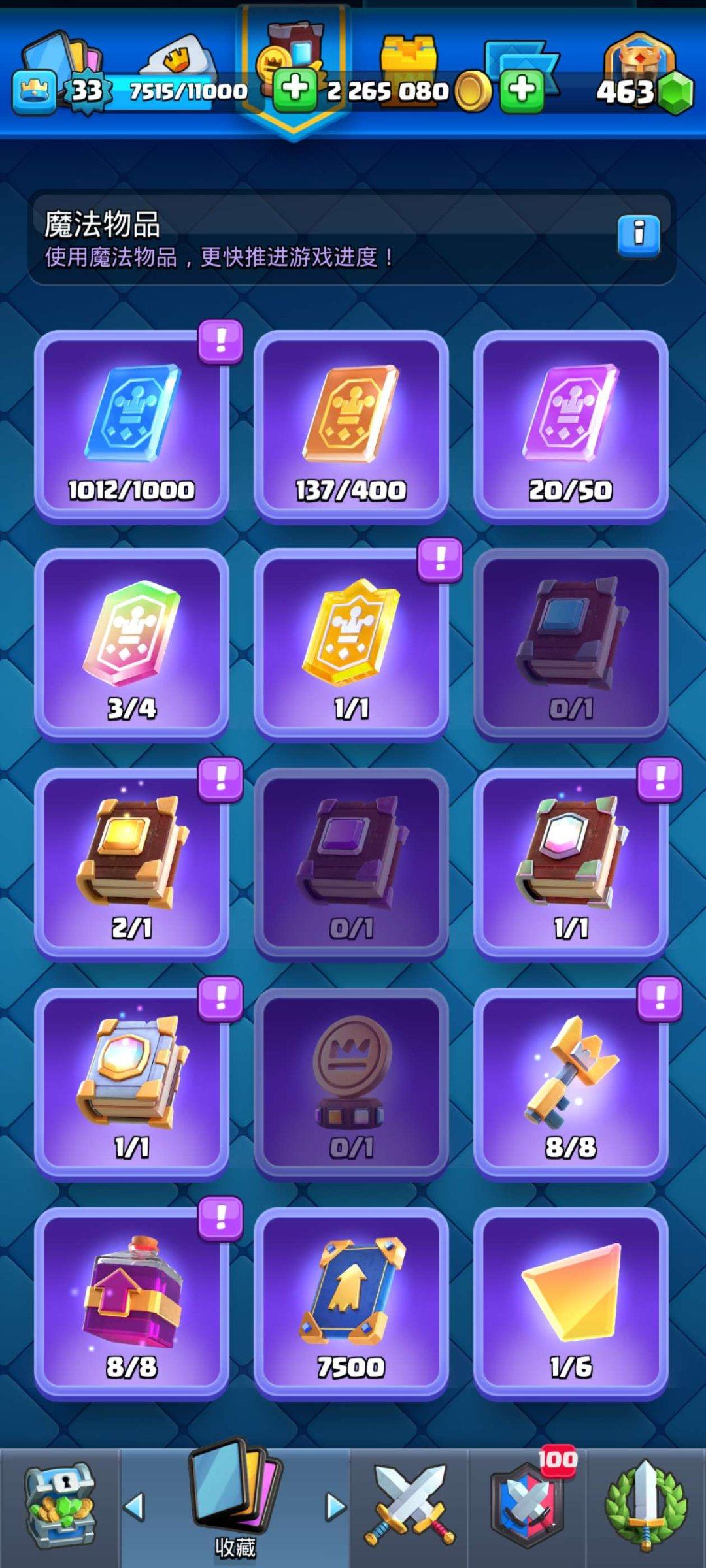Select the chest key 8/8 item
The height and width of the screenshot is (1568, 706).
click(x=570, y=1083)
